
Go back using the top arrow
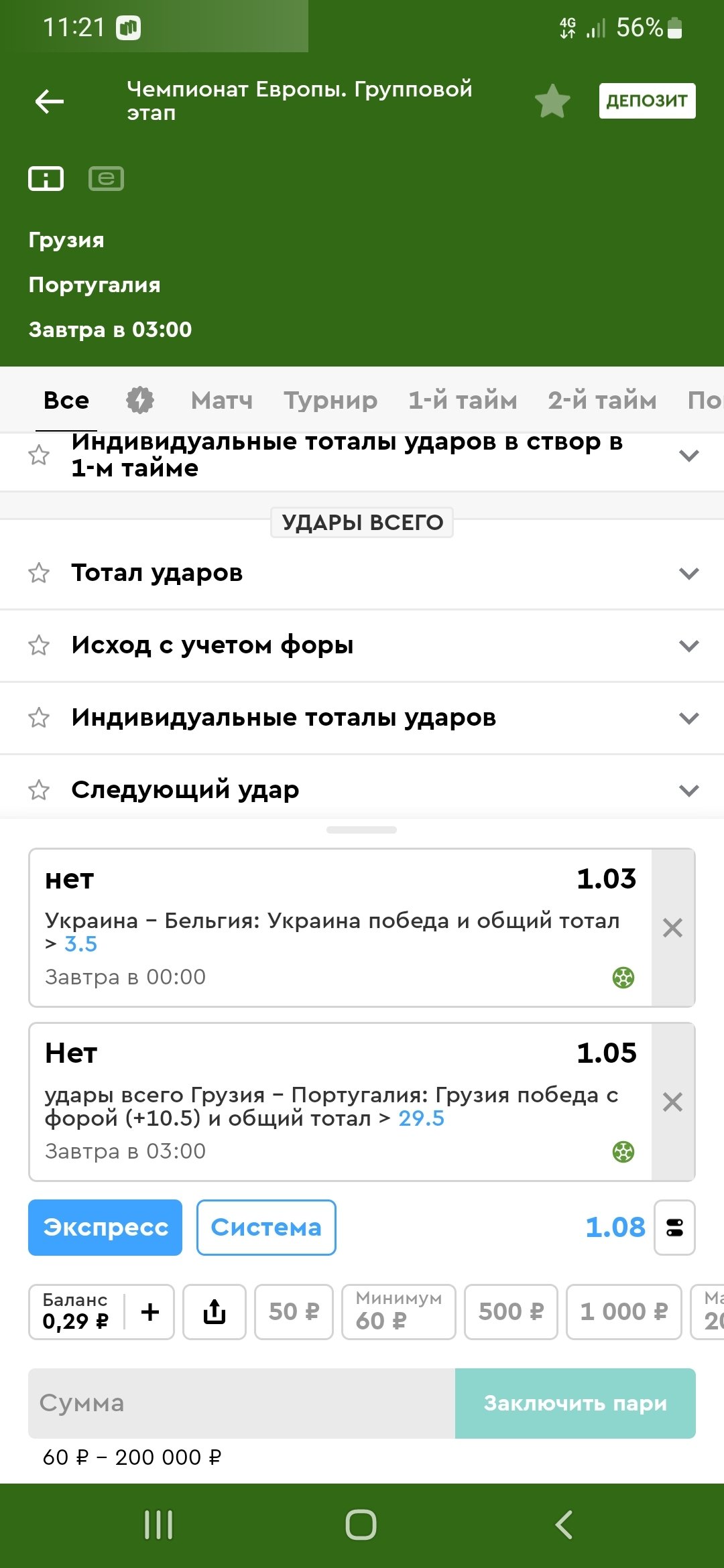click(50, 101)
